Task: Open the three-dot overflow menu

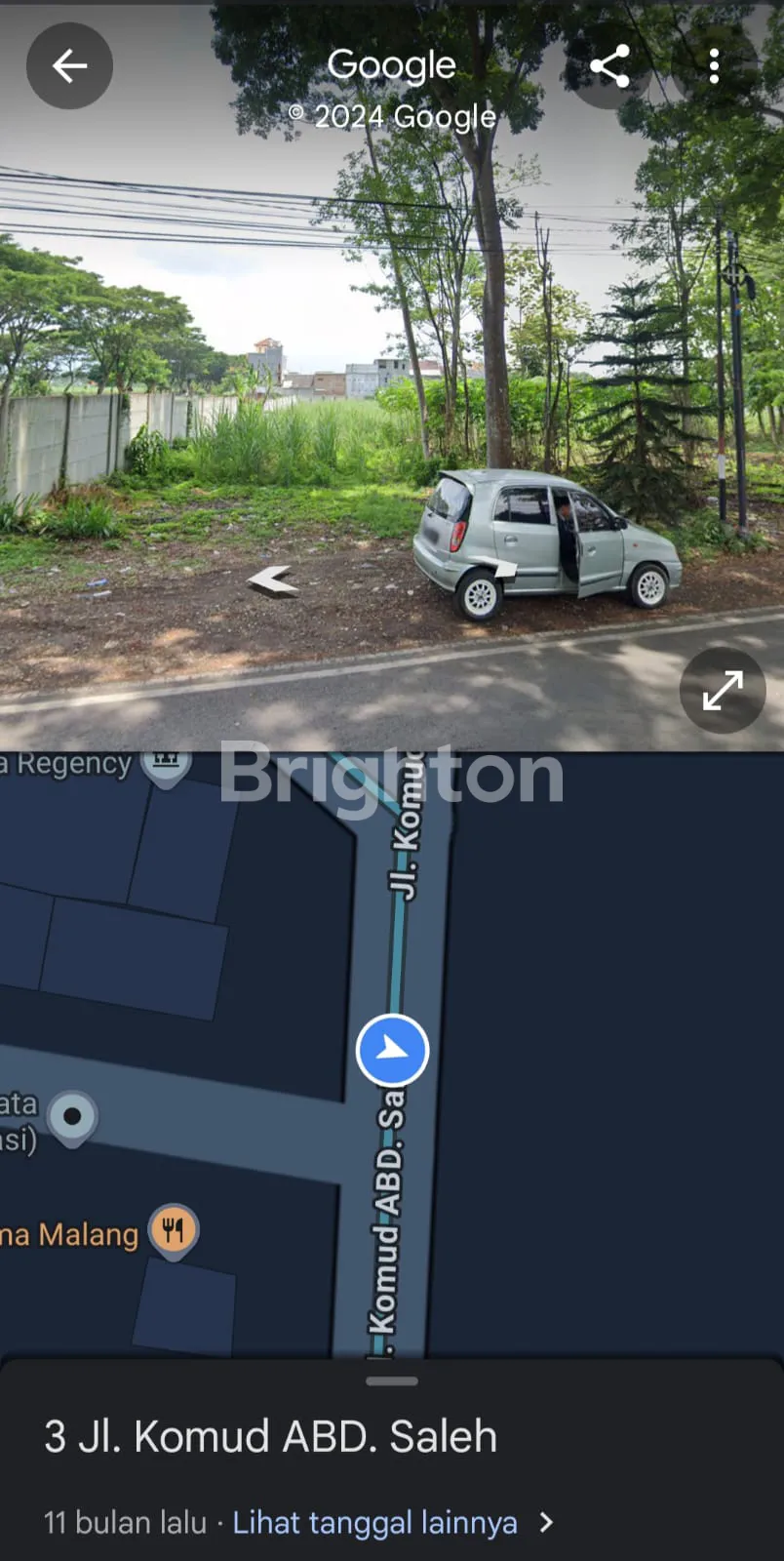Action: click(x=714, y=66)
